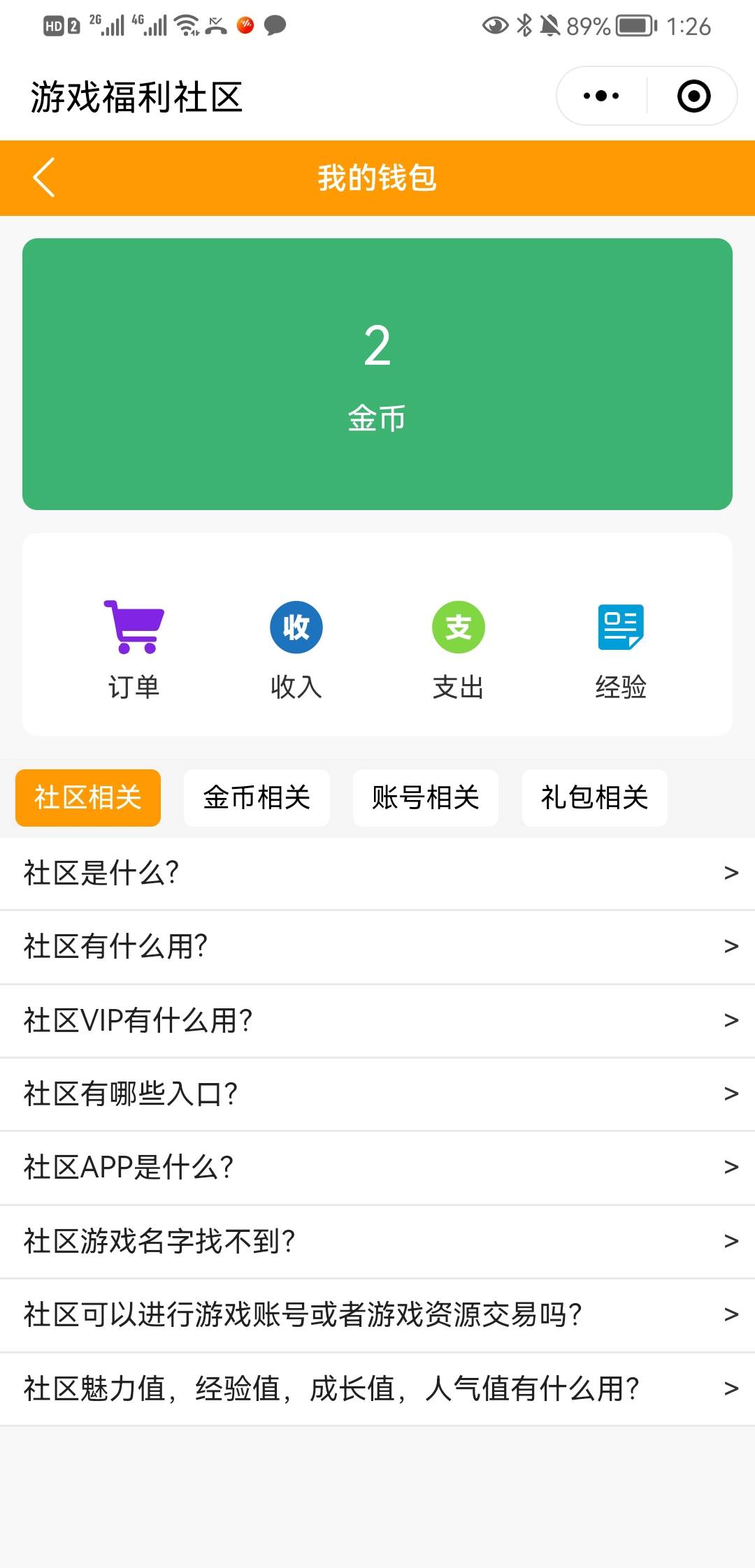View answer for 社区游戏名字找不到?
The image size is (755, 1568).
[377, 1241]
